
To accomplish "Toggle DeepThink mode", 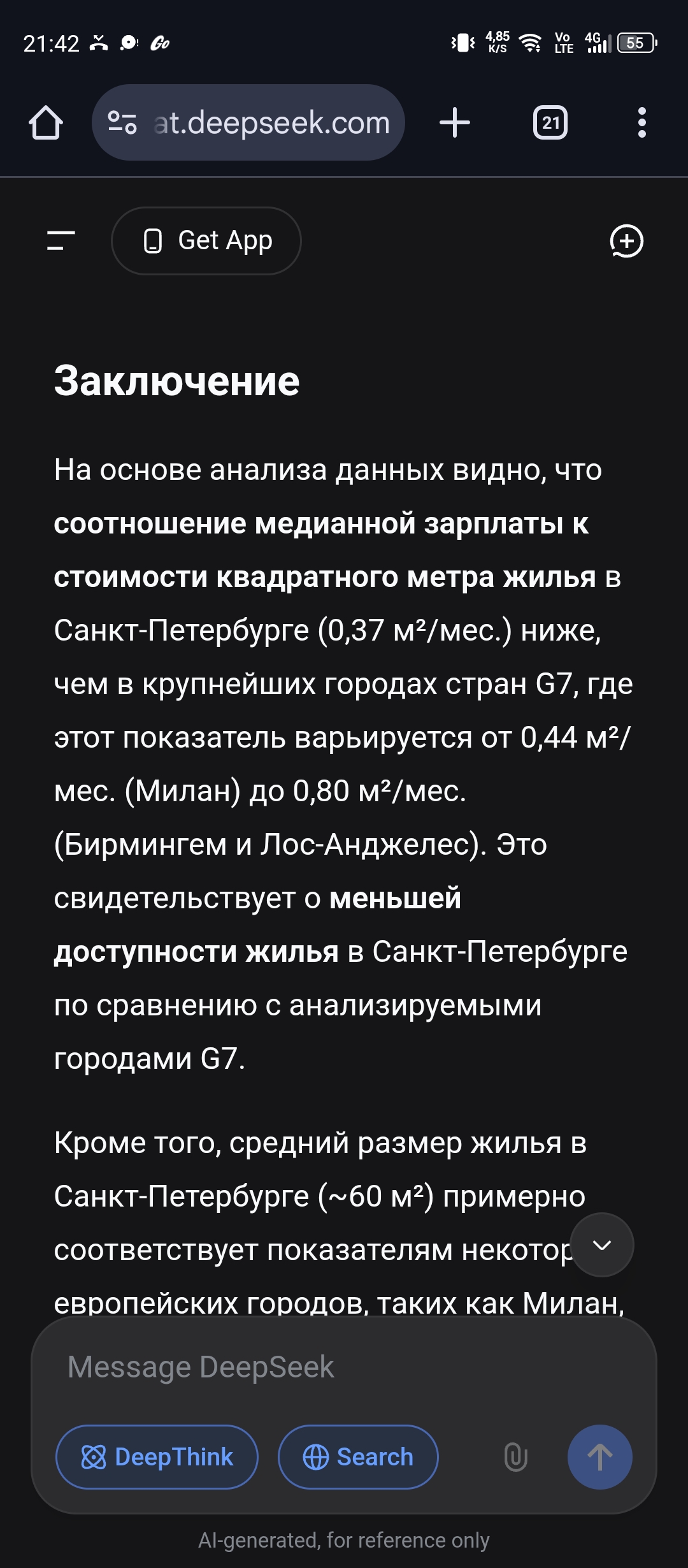I will pyautogui.click(x=157, y=1457).
